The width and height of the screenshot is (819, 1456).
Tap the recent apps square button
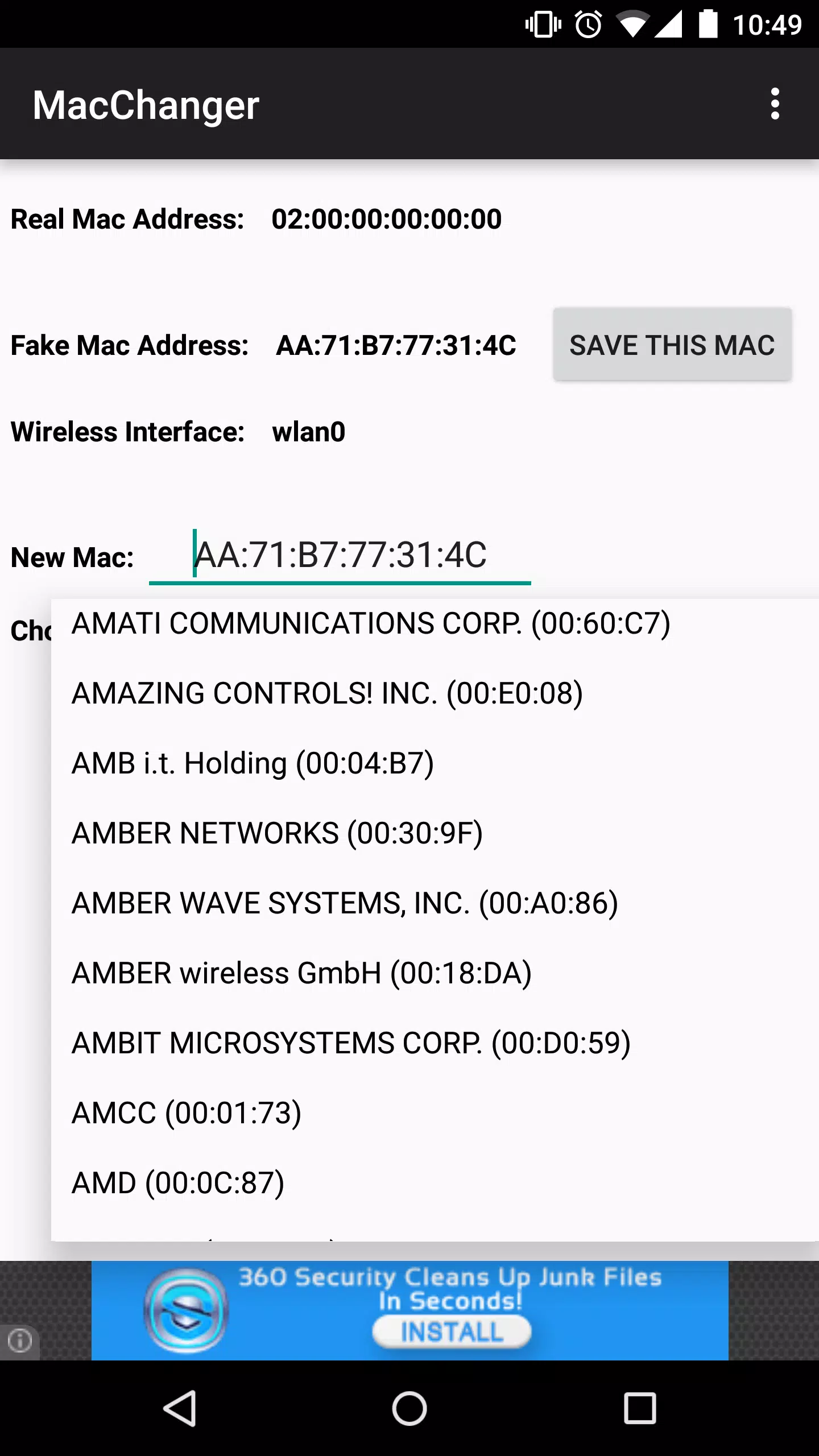(639, 1409)
